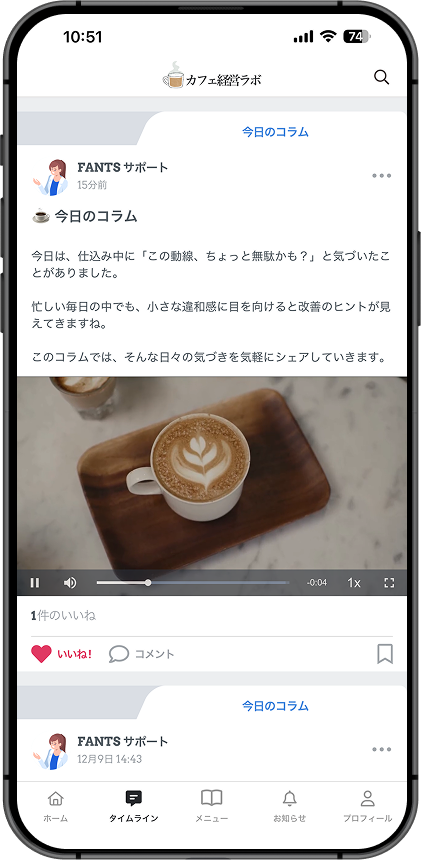Enter fullscreen video mode
This screenshot has width=421, height=861.
389,583
